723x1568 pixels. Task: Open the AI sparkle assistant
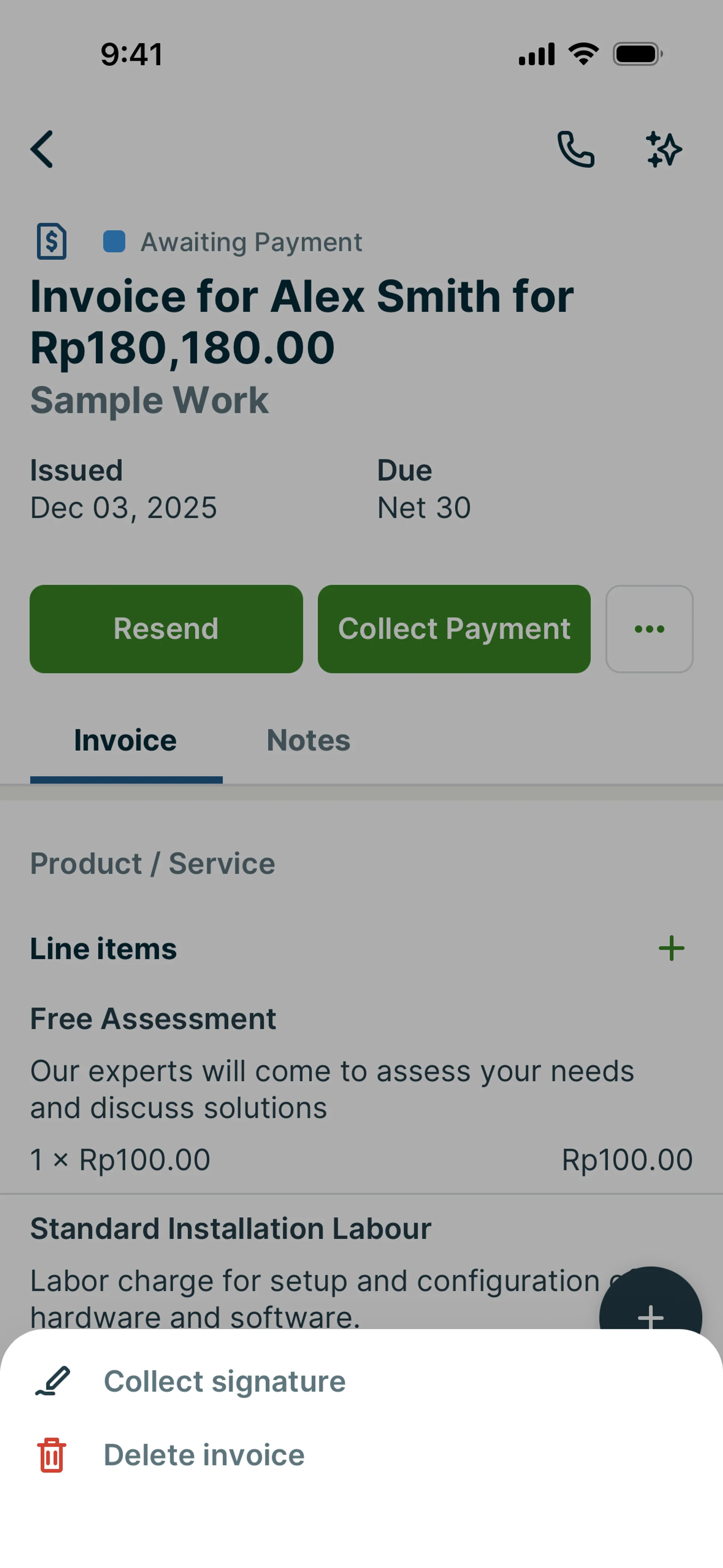point(664,149)
